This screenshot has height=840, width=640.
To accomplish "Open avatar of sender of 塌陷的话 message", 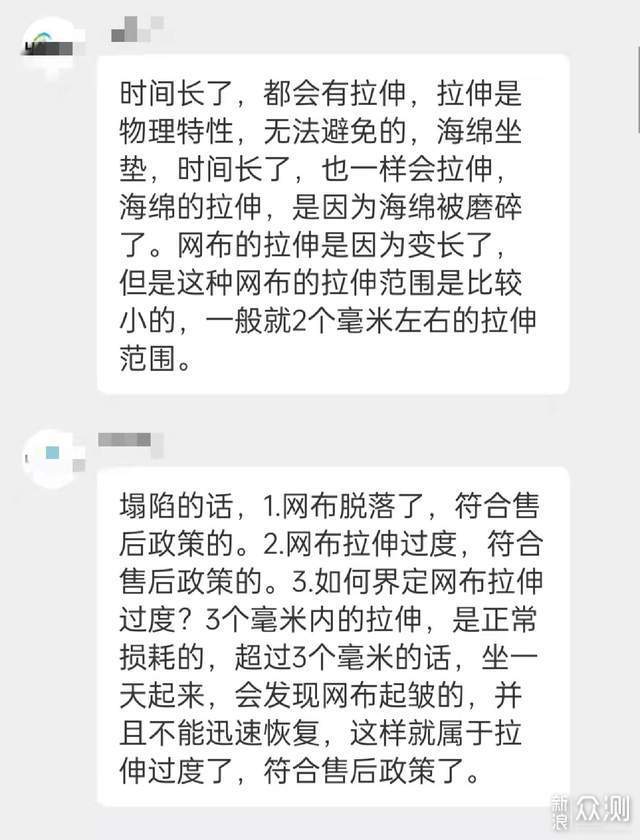I will [x=52, y=457].
